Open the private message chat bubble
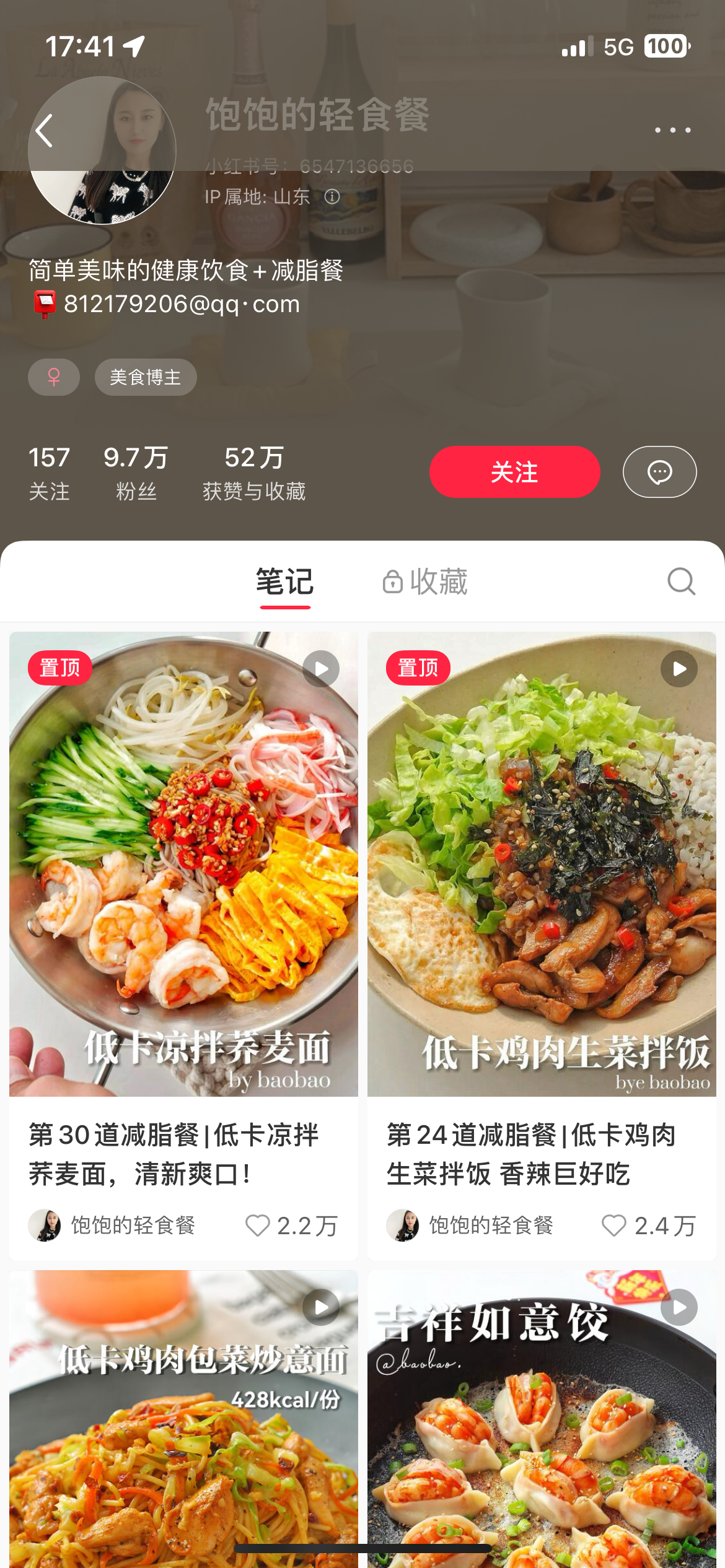The width and height of the screenshot is (725, 1568). coord(659,472)
